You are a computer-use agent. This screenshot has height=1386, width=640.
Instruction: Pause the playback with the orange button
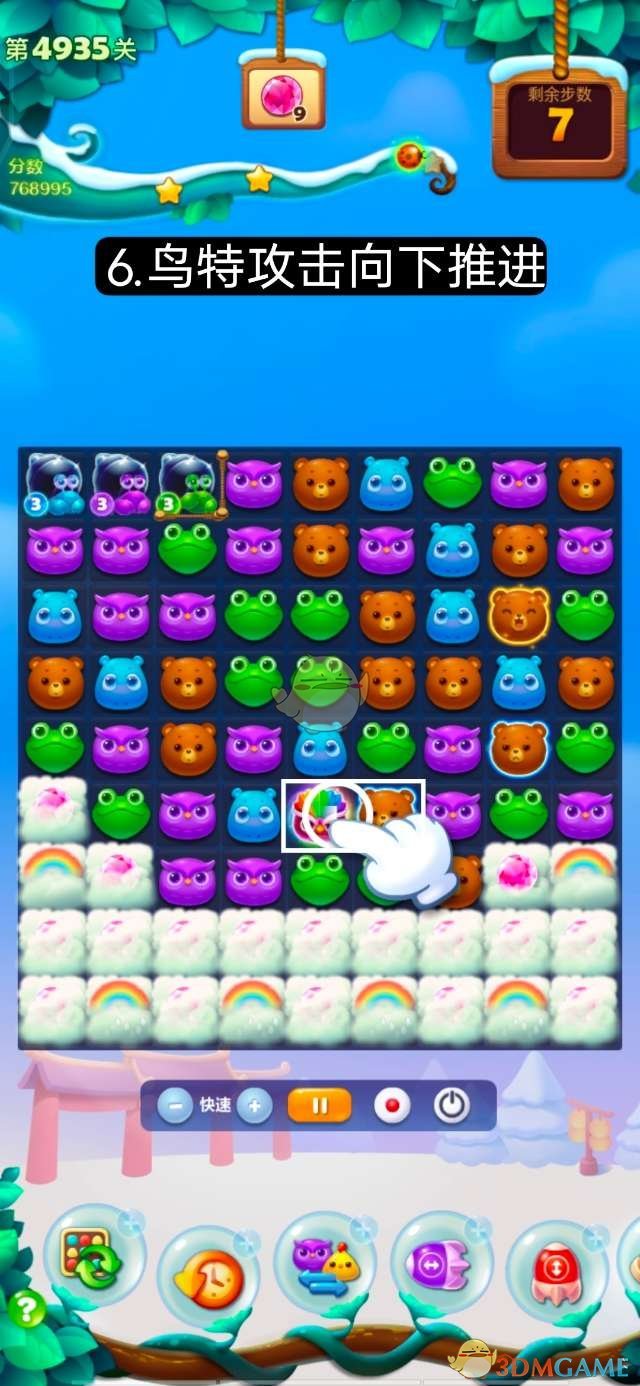point(320,1106)
